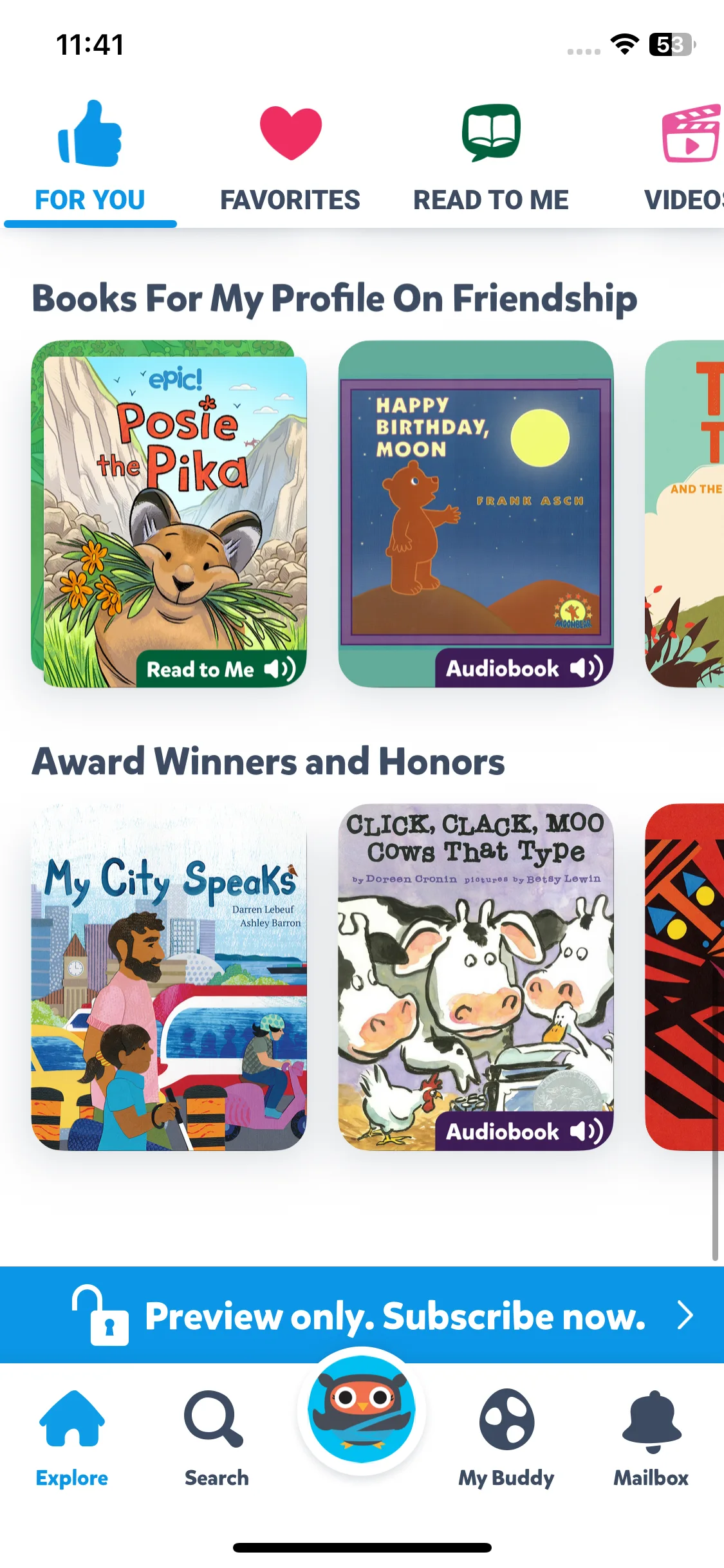Open Click, Clack, Moo audiobook
The width and height of the screenshot is (724, 1568).
(x=476, y=977)
